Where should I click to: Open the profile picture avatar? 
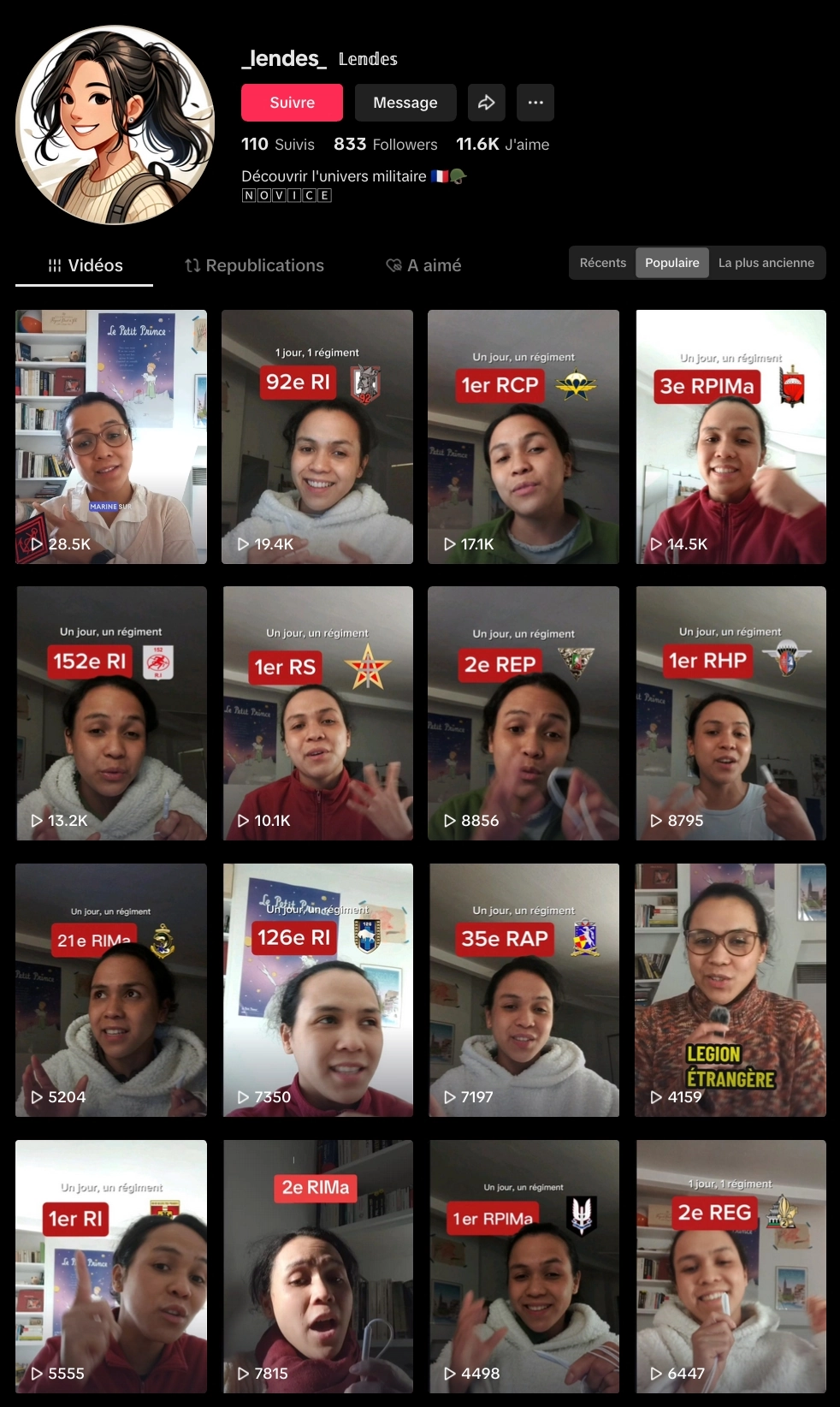point(115,125)
